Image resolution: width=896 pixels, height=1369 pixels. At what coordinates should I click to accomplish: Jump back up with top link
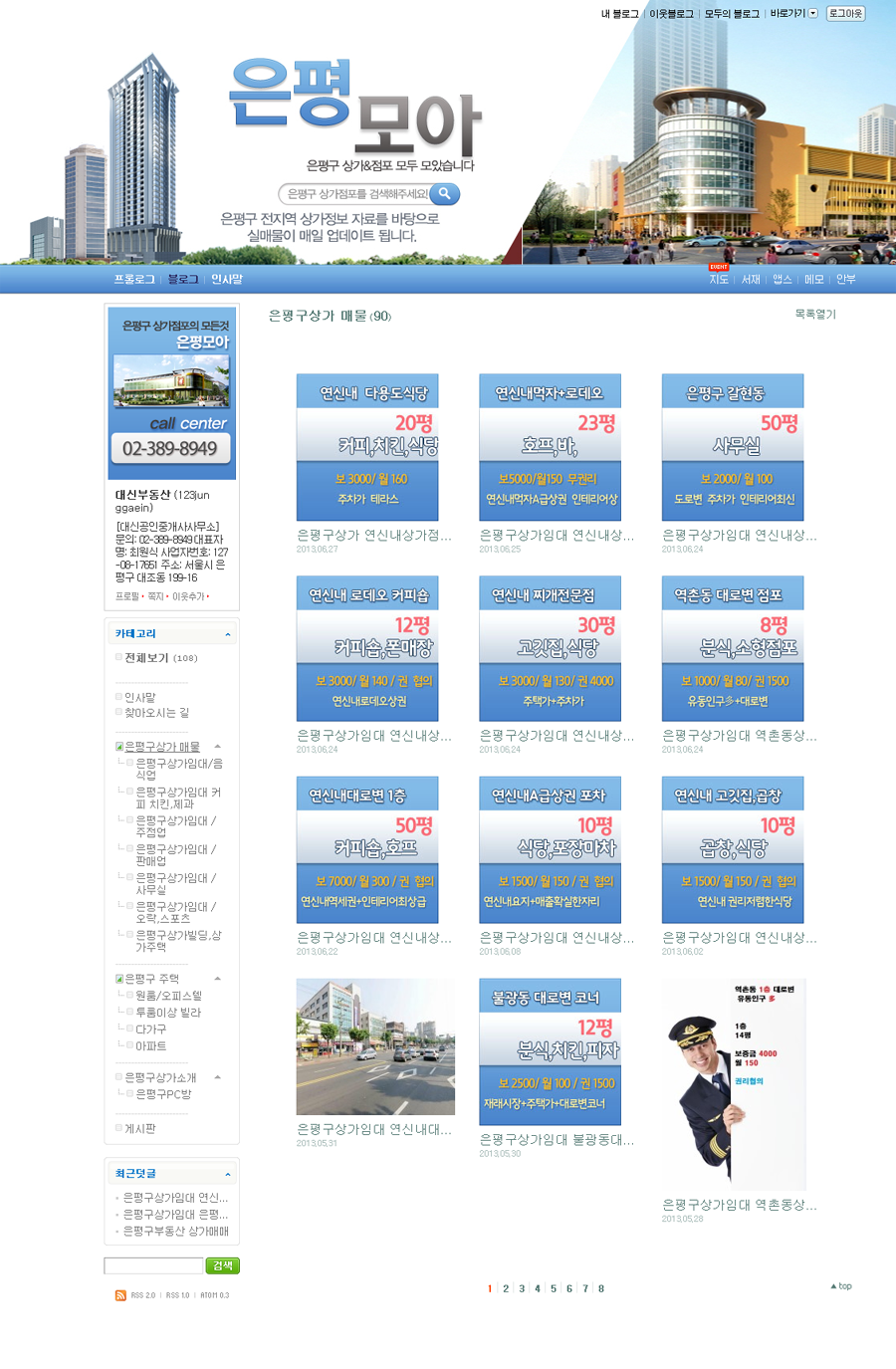click(x=841, y=1286)
